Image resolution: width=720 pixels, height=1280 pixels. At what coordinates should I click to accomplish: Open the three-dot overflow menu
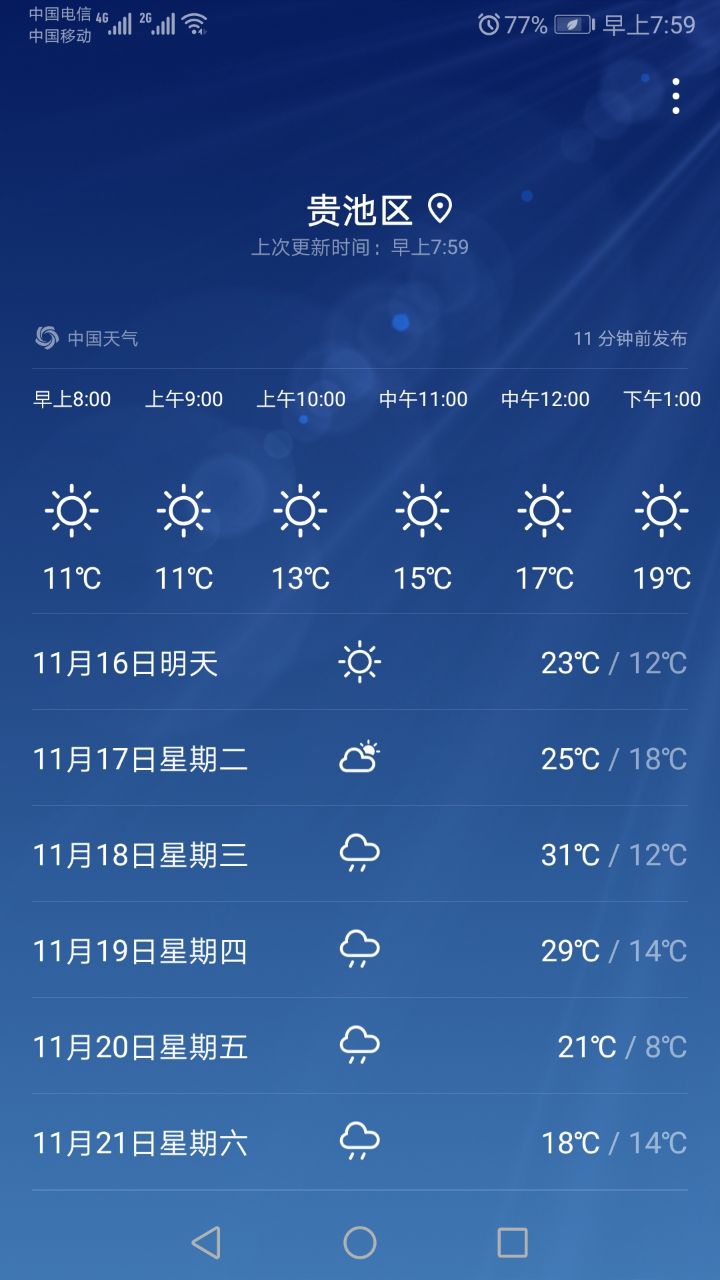pos(676,96)
